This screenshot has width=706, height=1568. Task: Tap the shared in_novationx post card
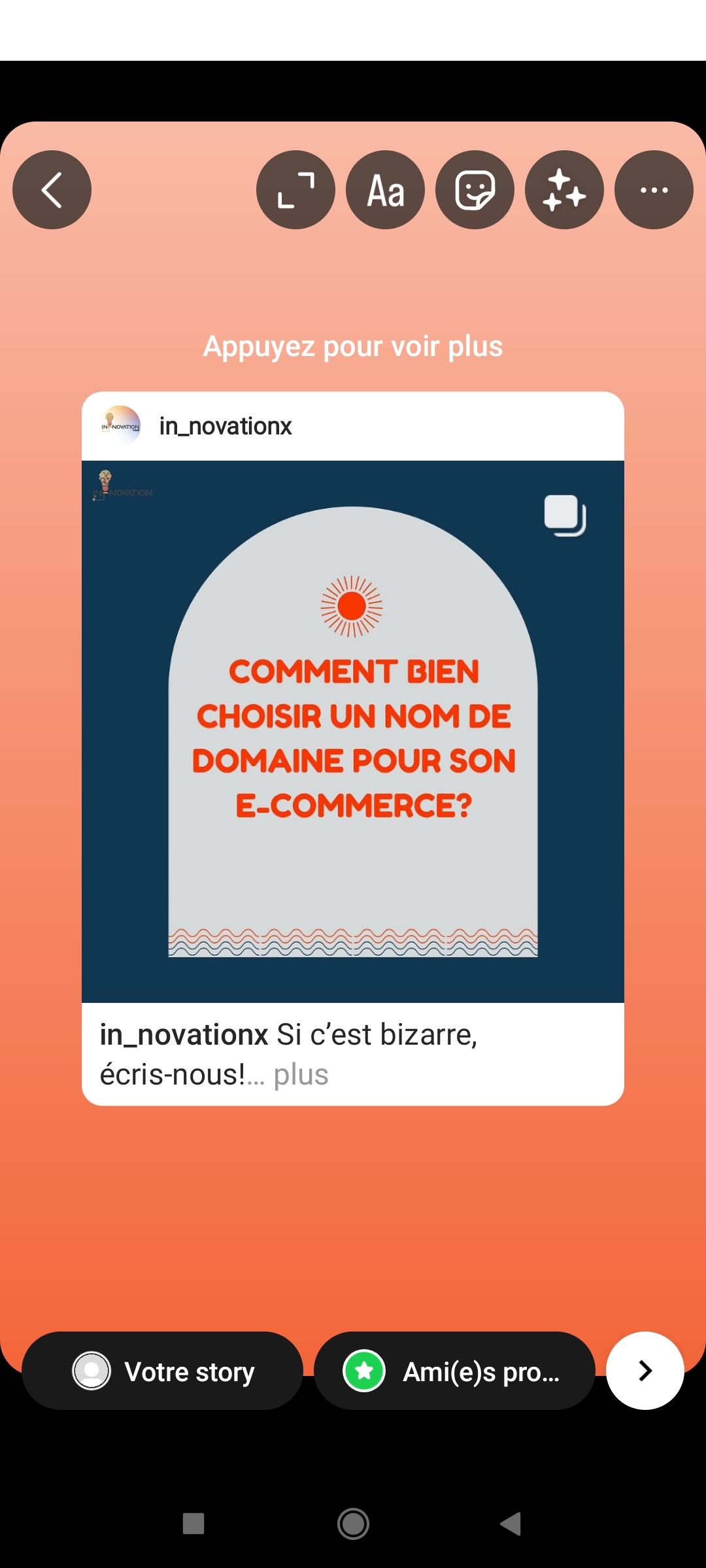[x=353, y=732]
